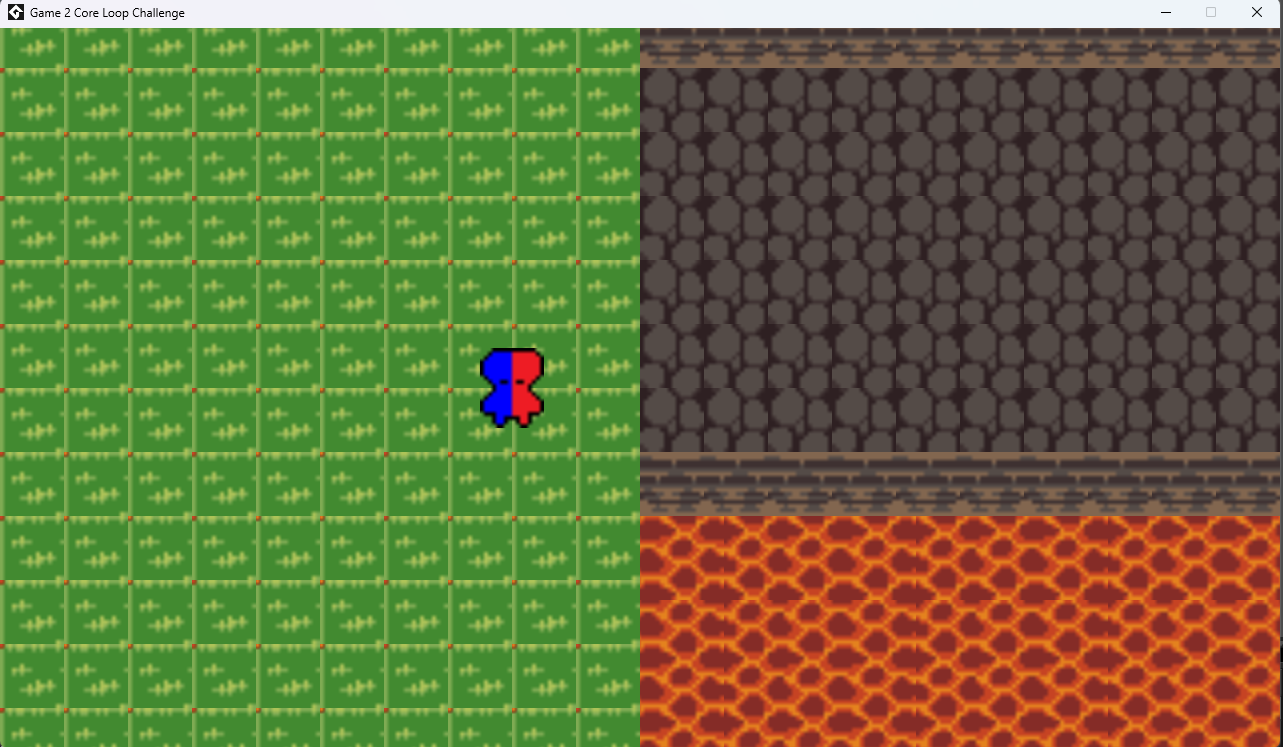Minimize the game window
The height and width of the screenshot is (747, 1283).
coord(1166,13)
